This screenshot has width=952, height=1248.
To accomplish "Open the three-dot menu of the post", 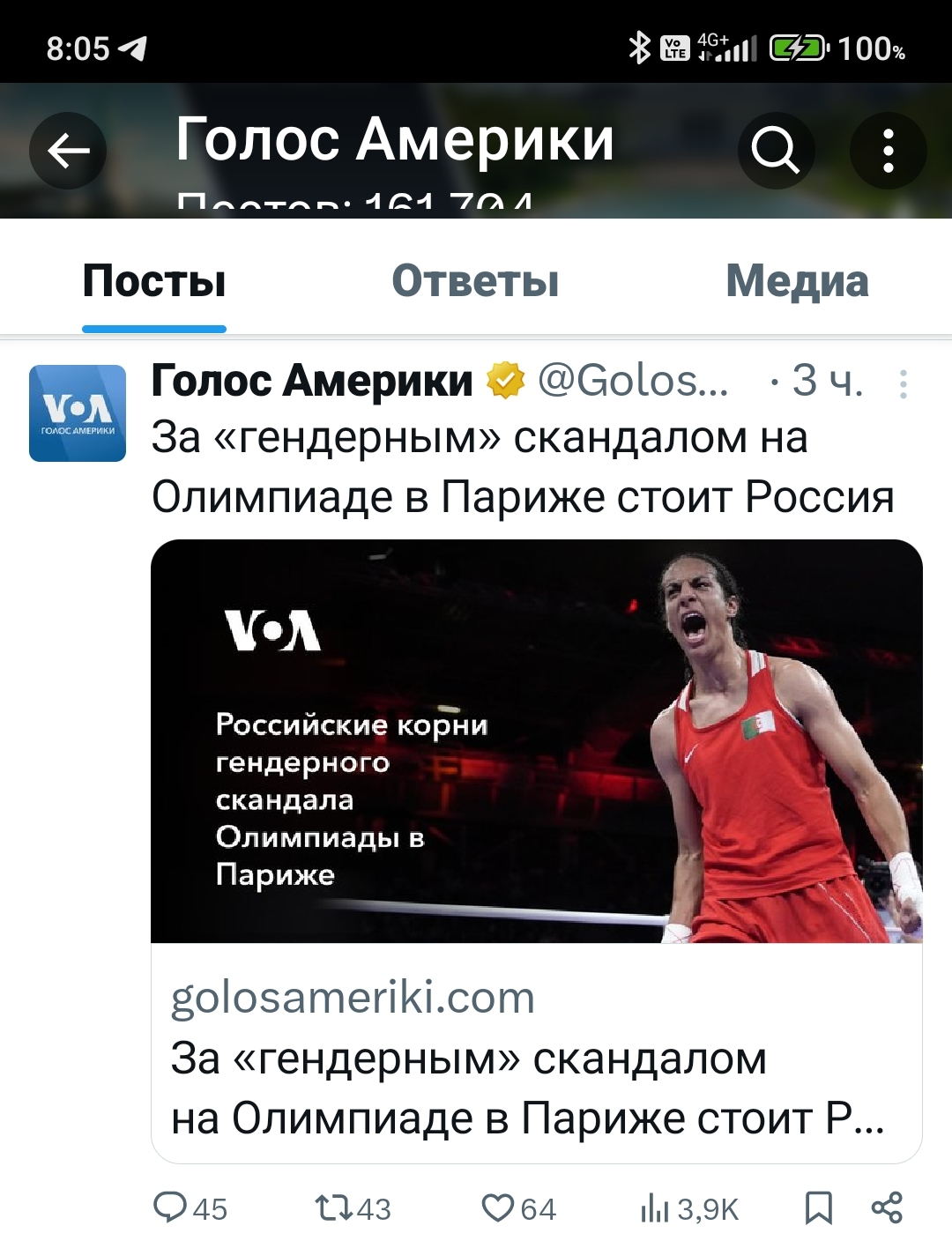I will (x=903, y=384).
